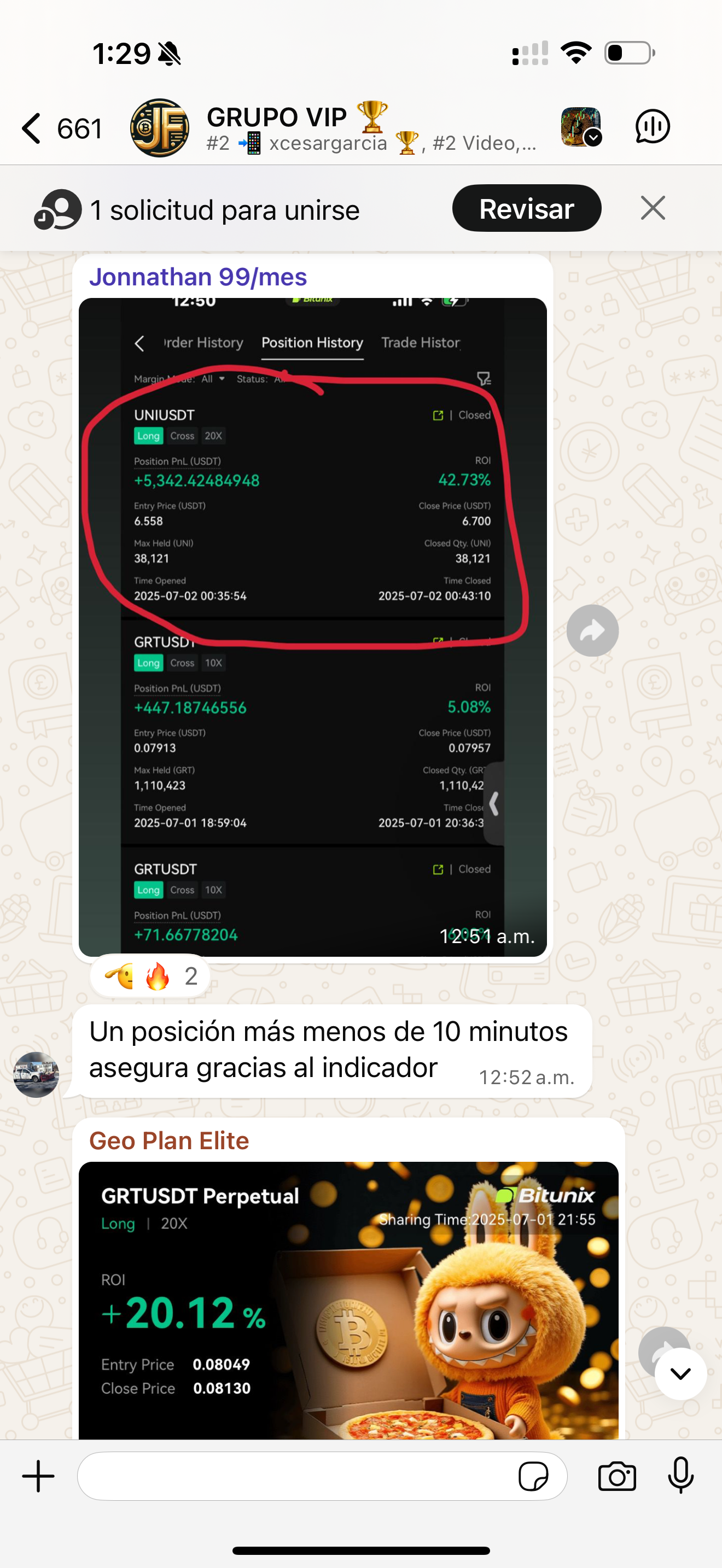The image size is (722, 1568).
Task: Start a group voice chat
Action: [652, 127]
